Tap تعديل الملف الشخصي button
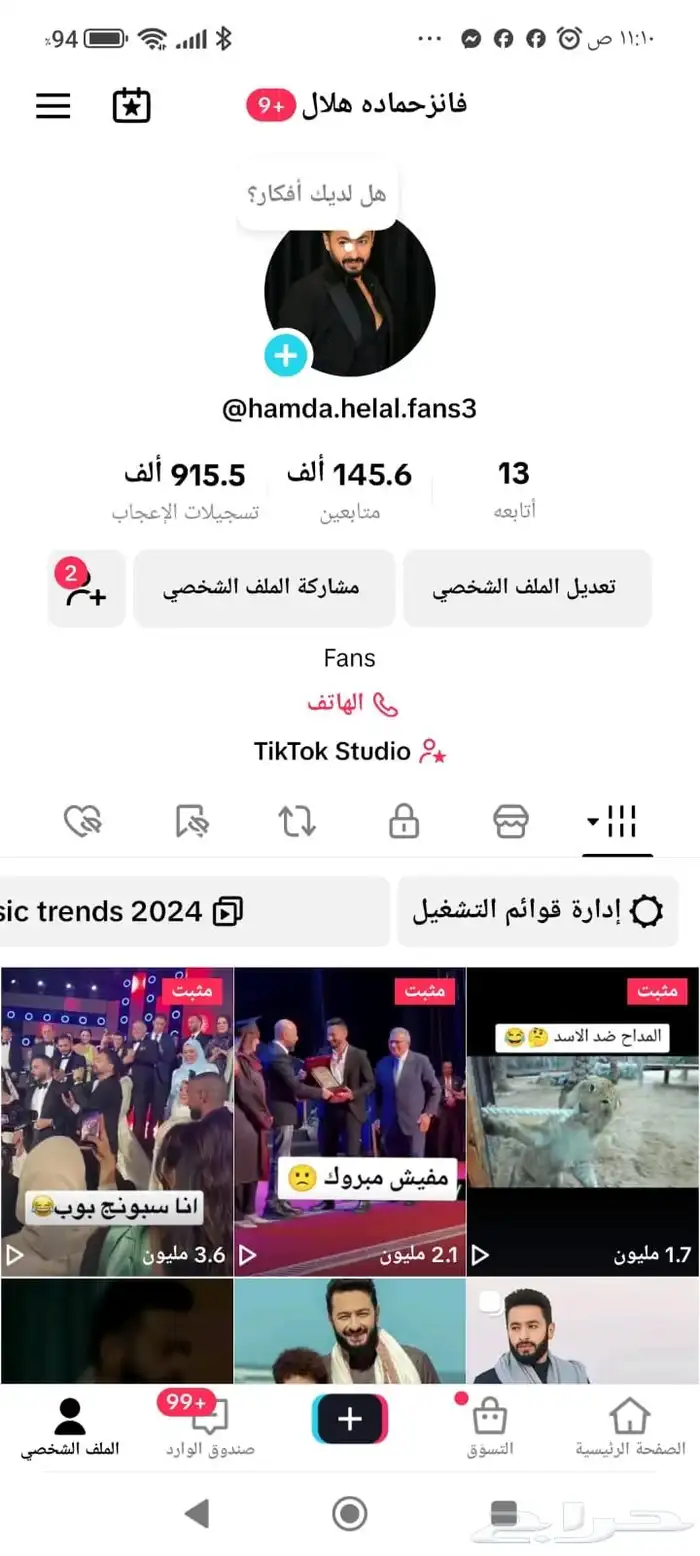 pos(527,588)
